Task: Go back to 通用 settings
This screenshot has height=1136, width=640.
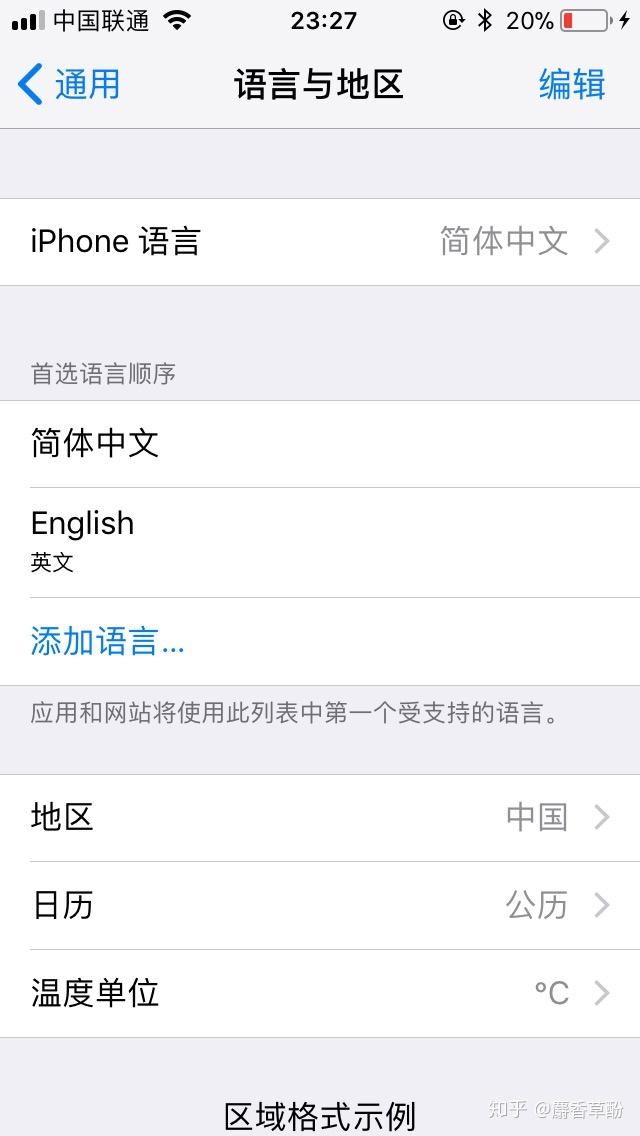Action: point(70,85)
